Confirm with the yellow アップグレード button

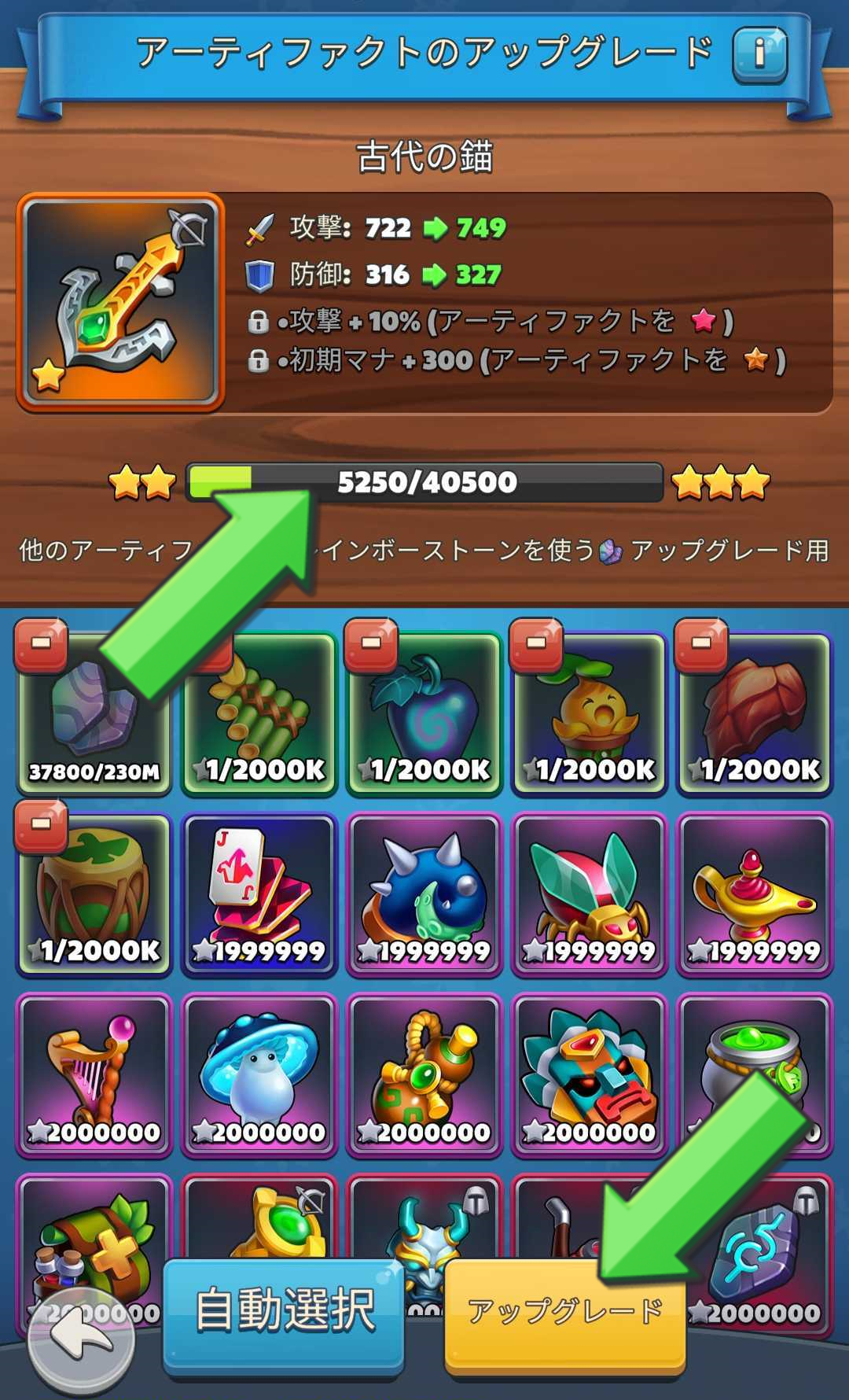click(565, 1312)
